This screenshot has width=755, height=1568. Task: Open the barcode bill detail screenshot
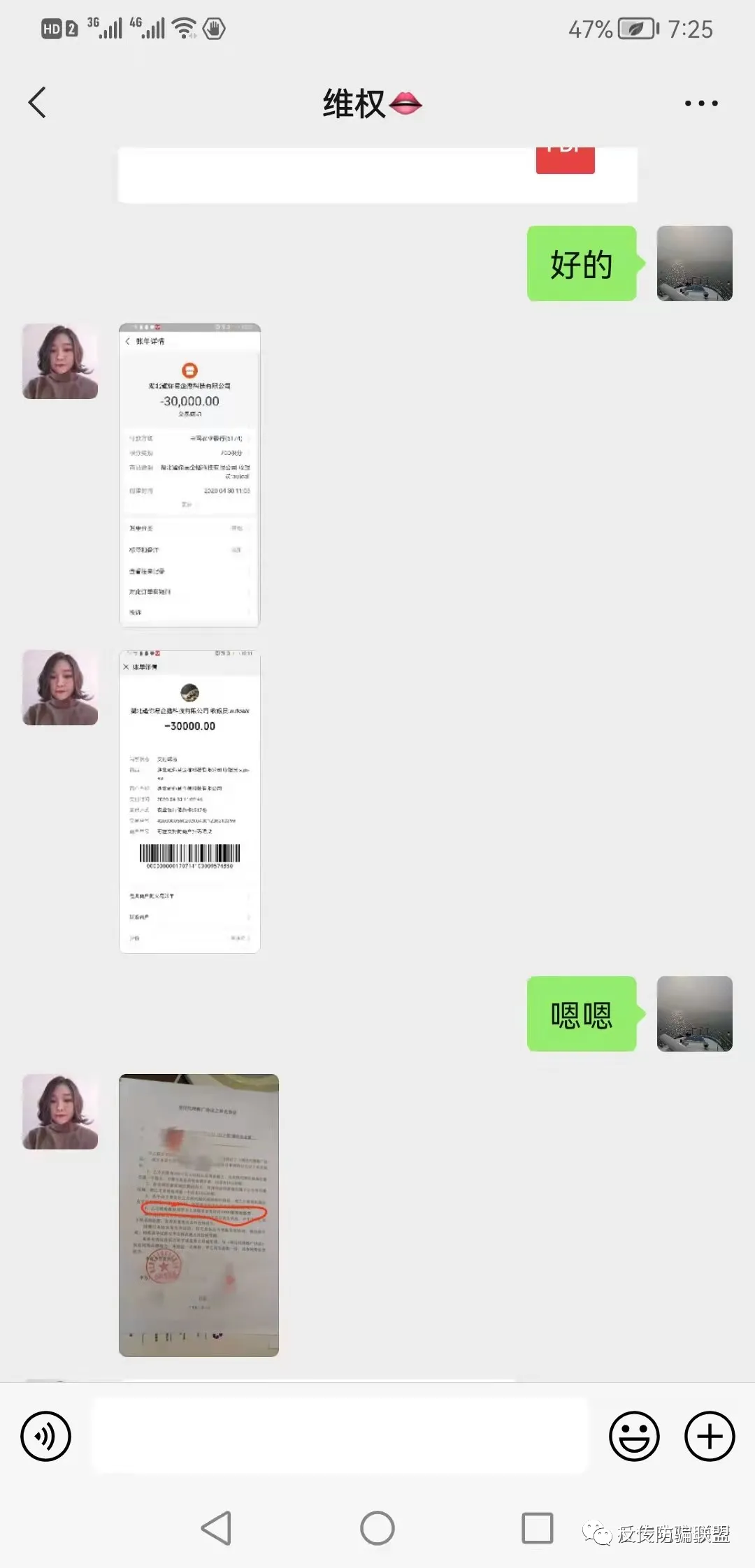[x=189, y=801]
